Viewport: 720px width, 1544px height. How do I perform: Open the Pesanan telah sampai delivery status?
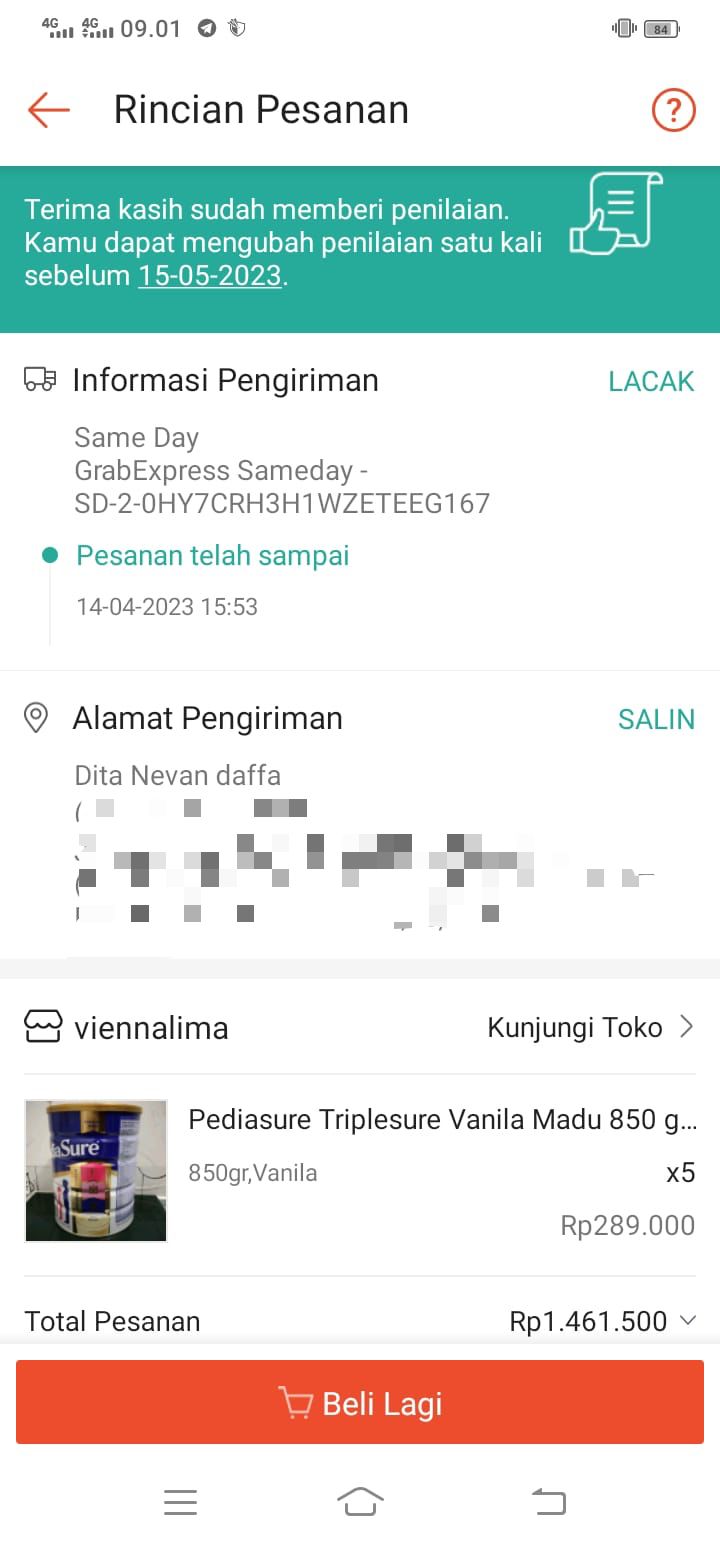[213, 556]
